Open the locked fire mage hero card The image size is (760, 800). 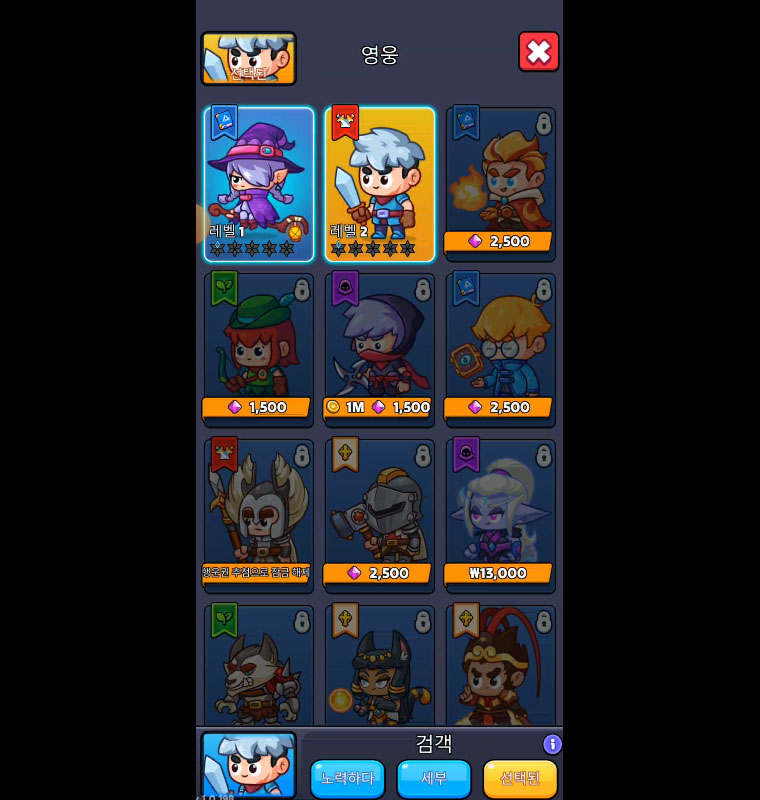pyautogui.click(x=500, y=184)
